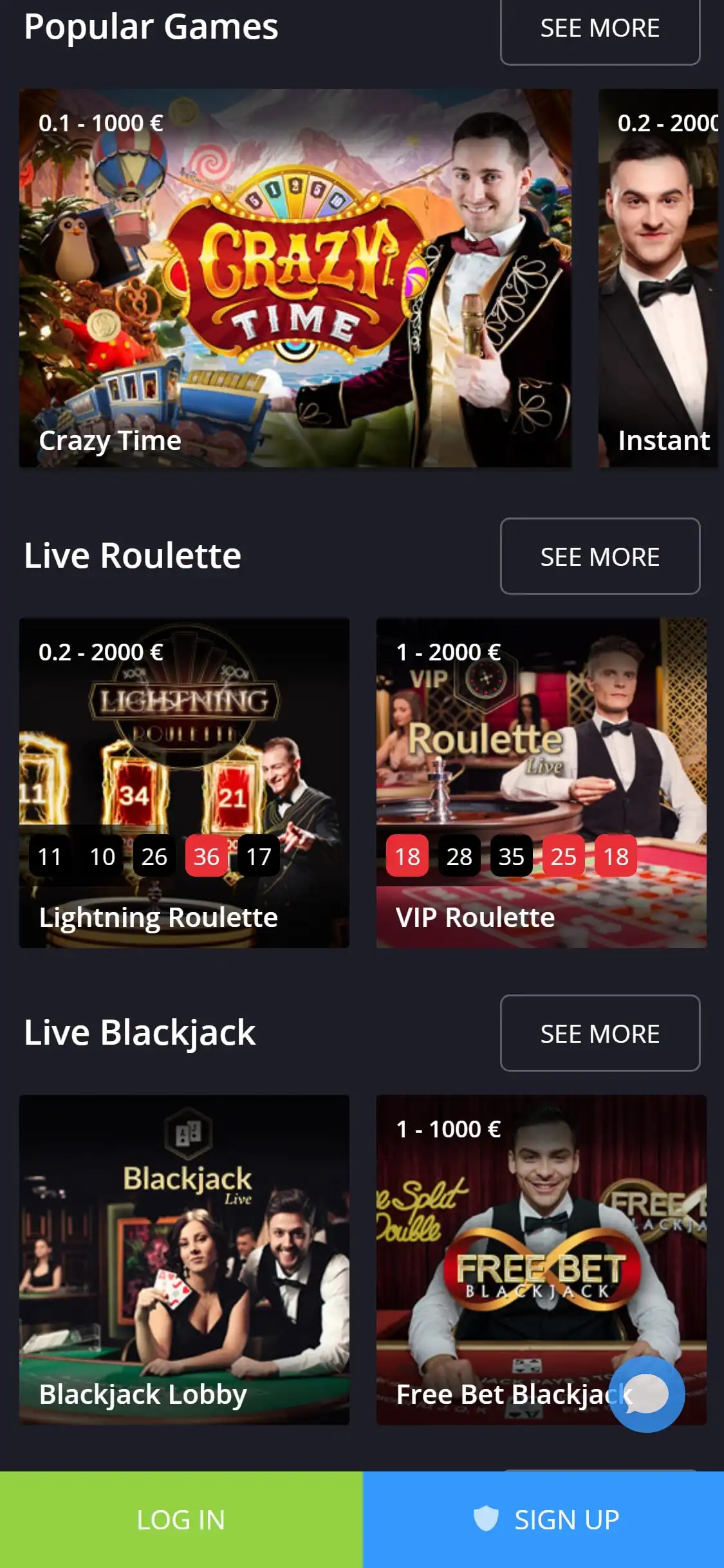Open the Blackjack Lobby
Screen dimensions: 724x1568
[184, 1259]
